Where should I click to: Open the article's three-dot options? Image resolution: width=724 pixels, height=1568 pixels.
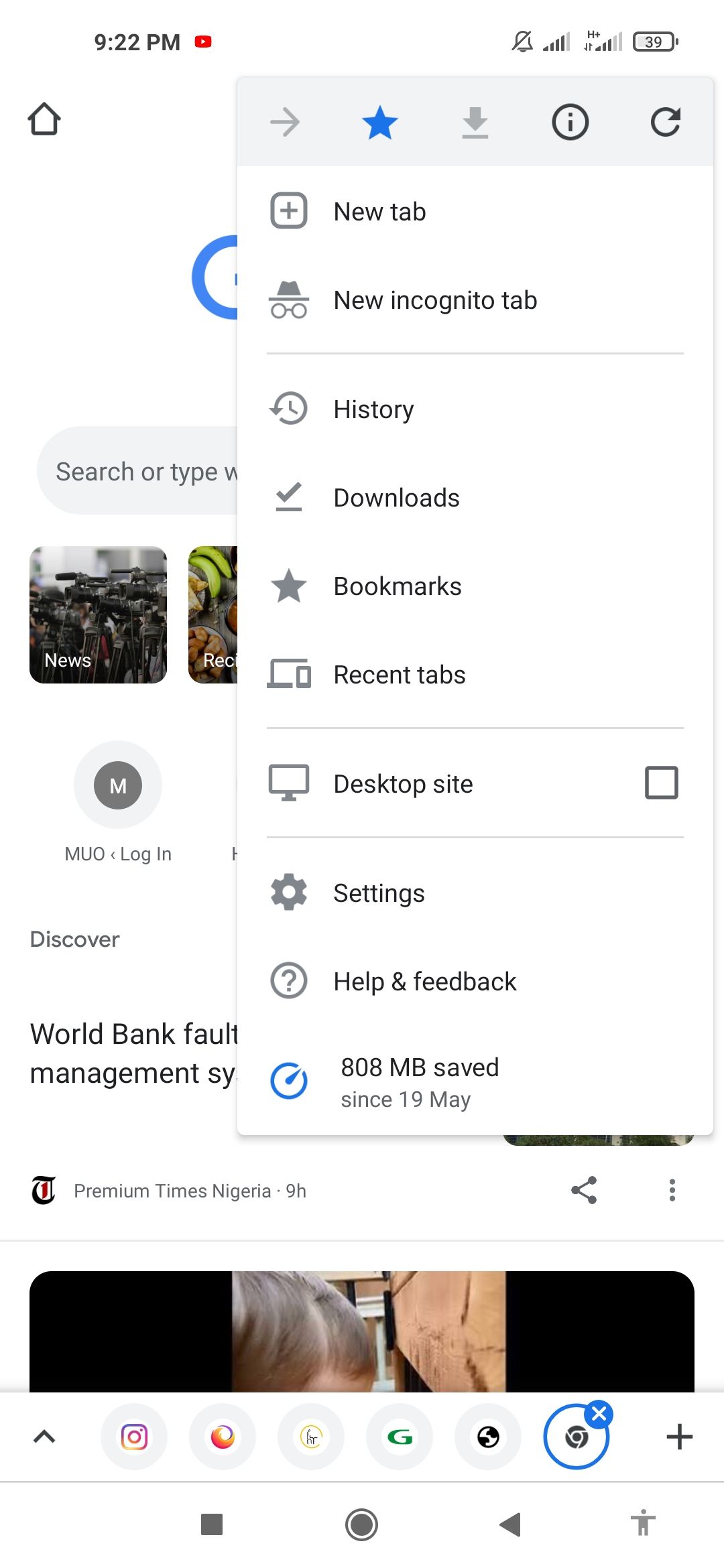[x=671, y=1190]
